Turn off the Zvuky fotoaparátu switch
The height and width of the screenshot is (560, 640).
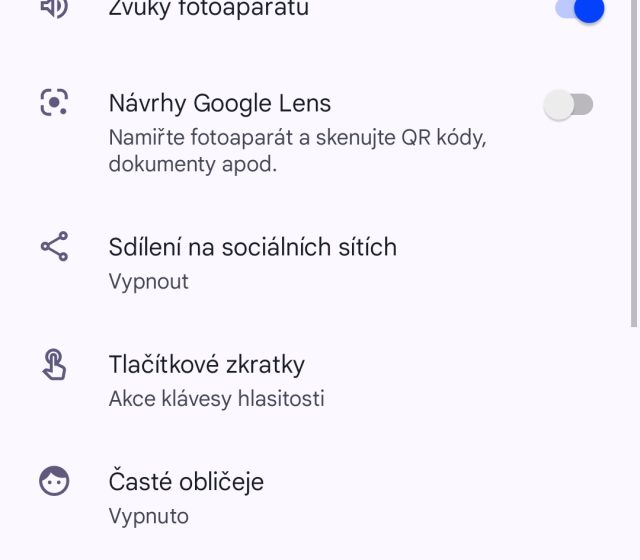[580, 10]
